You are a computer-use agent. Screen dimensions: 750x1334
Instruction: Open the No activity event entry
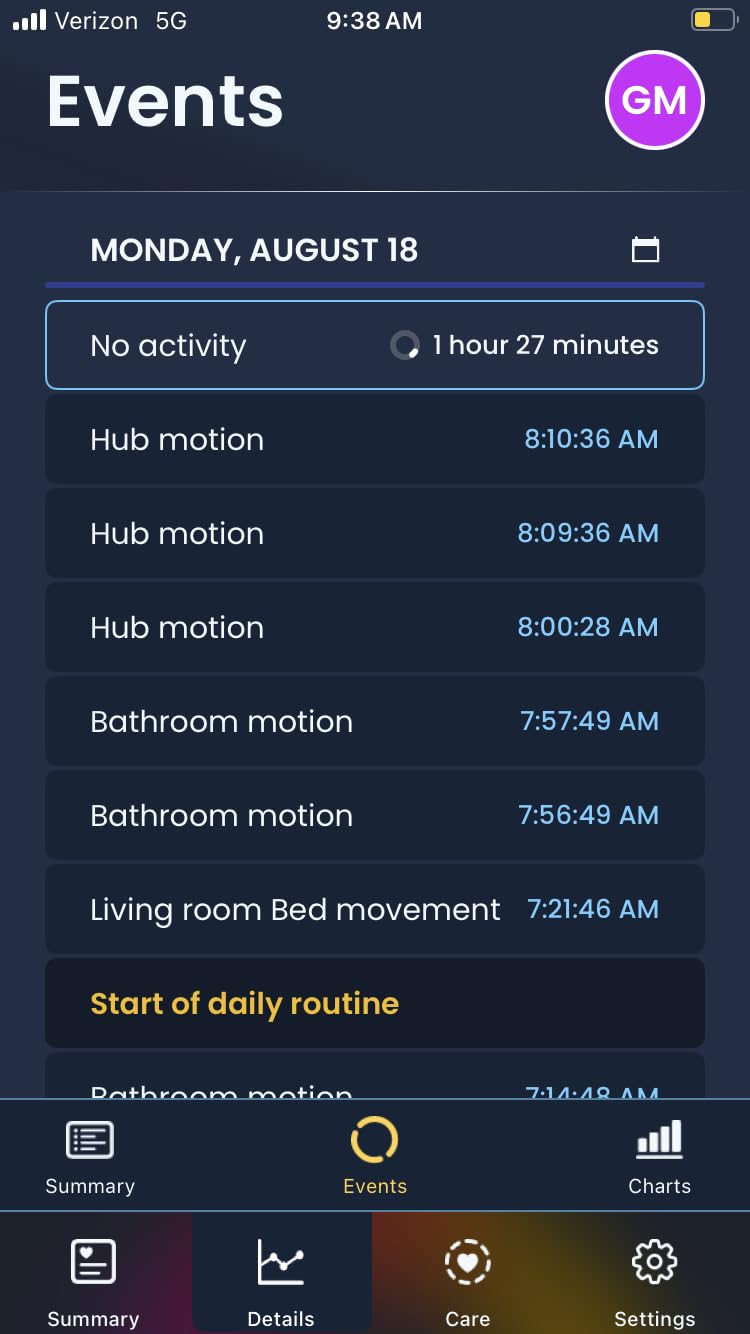pos(375,344)
